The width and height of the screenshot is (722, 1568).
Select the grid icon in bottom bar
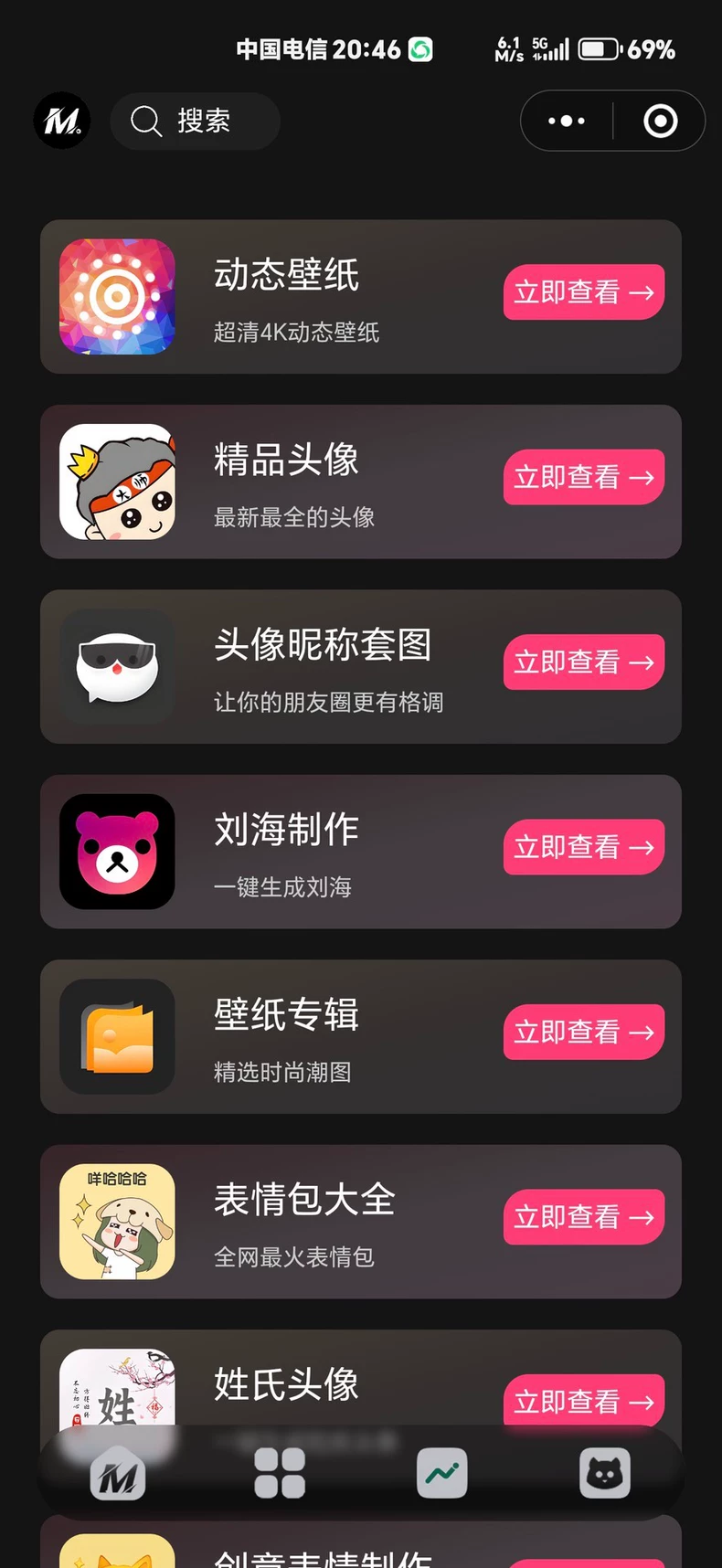[279, 1473]
